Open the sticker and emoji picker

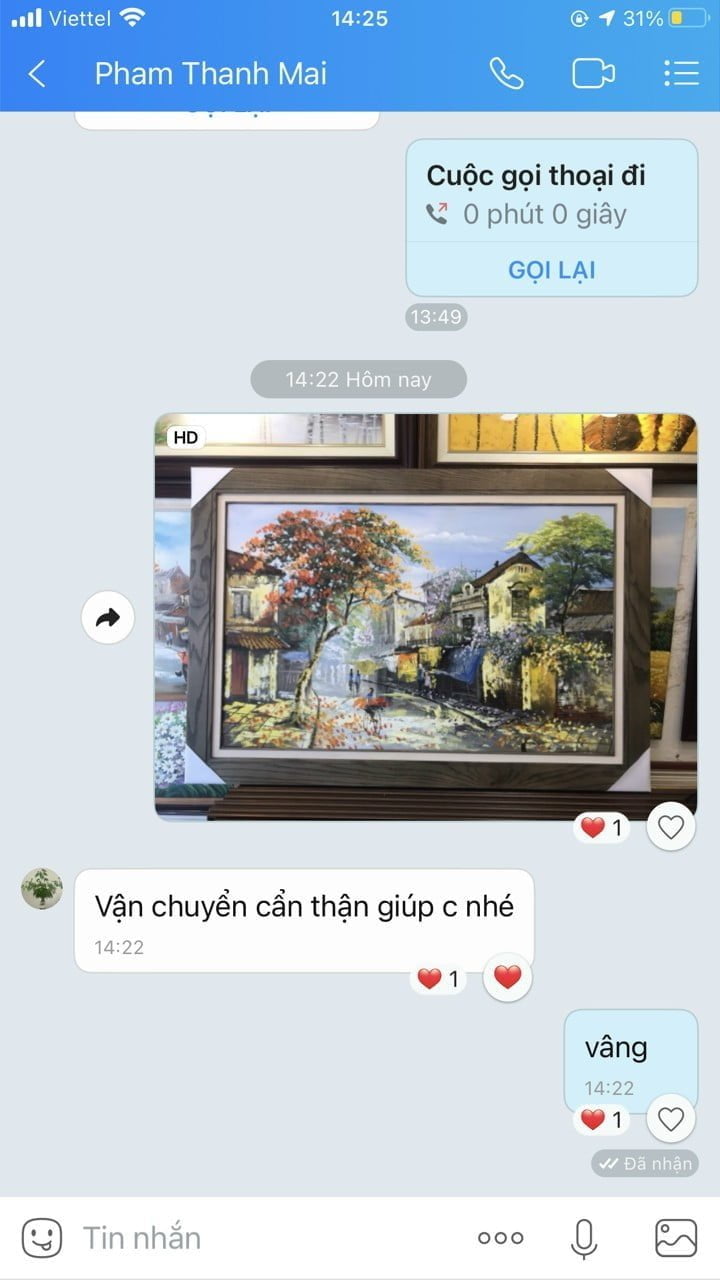click(41, 1238)
